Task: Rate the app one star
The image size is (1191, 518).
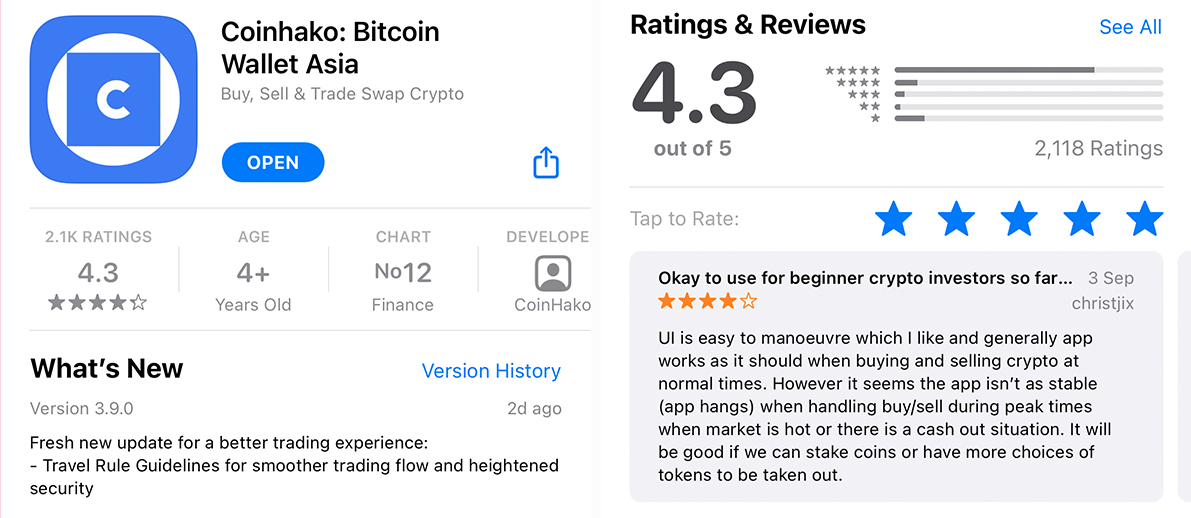Action: [892, 218]
